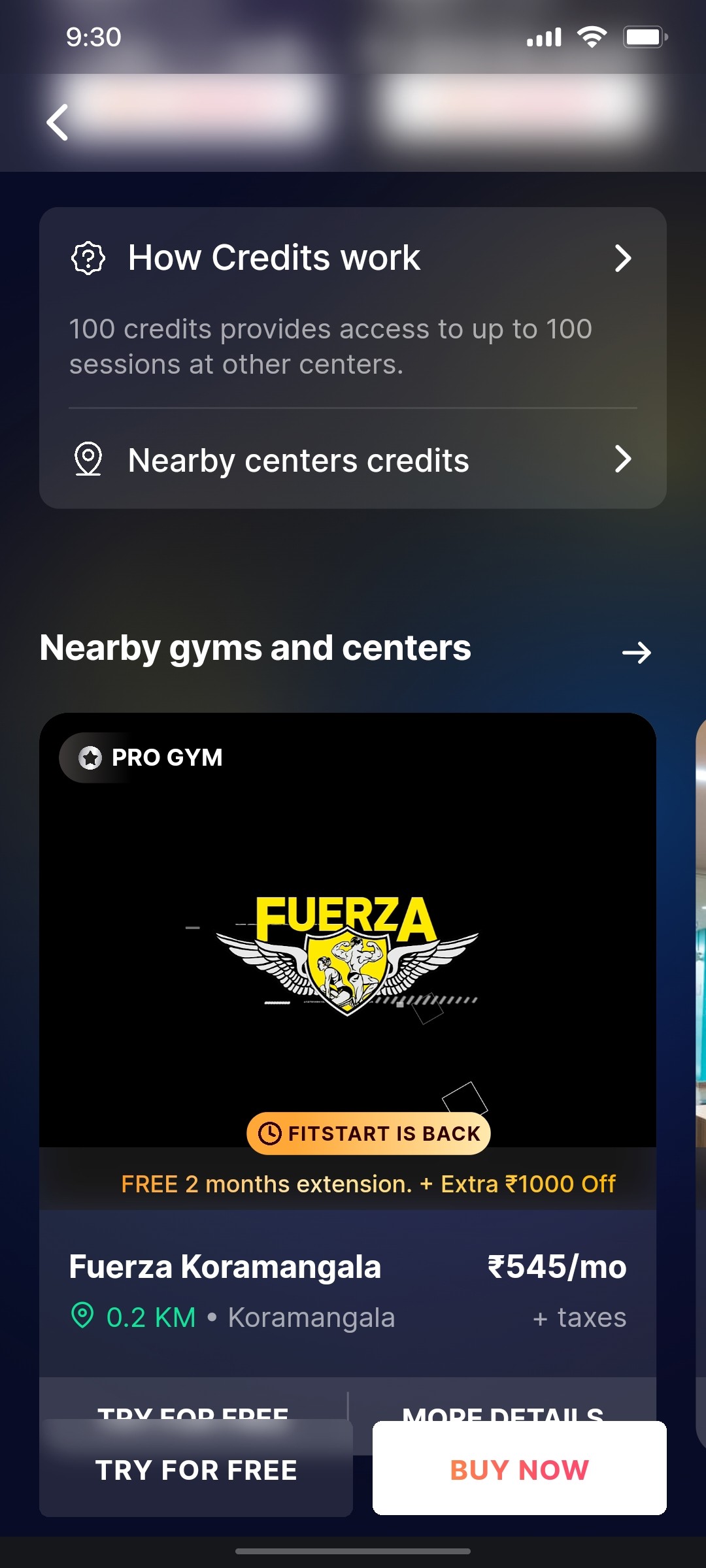This screenshot has height=1568, width=706.
Task: Tap the star icon in the PRO GYM badge
Action: pyautogui.click(x=89, y=758)
